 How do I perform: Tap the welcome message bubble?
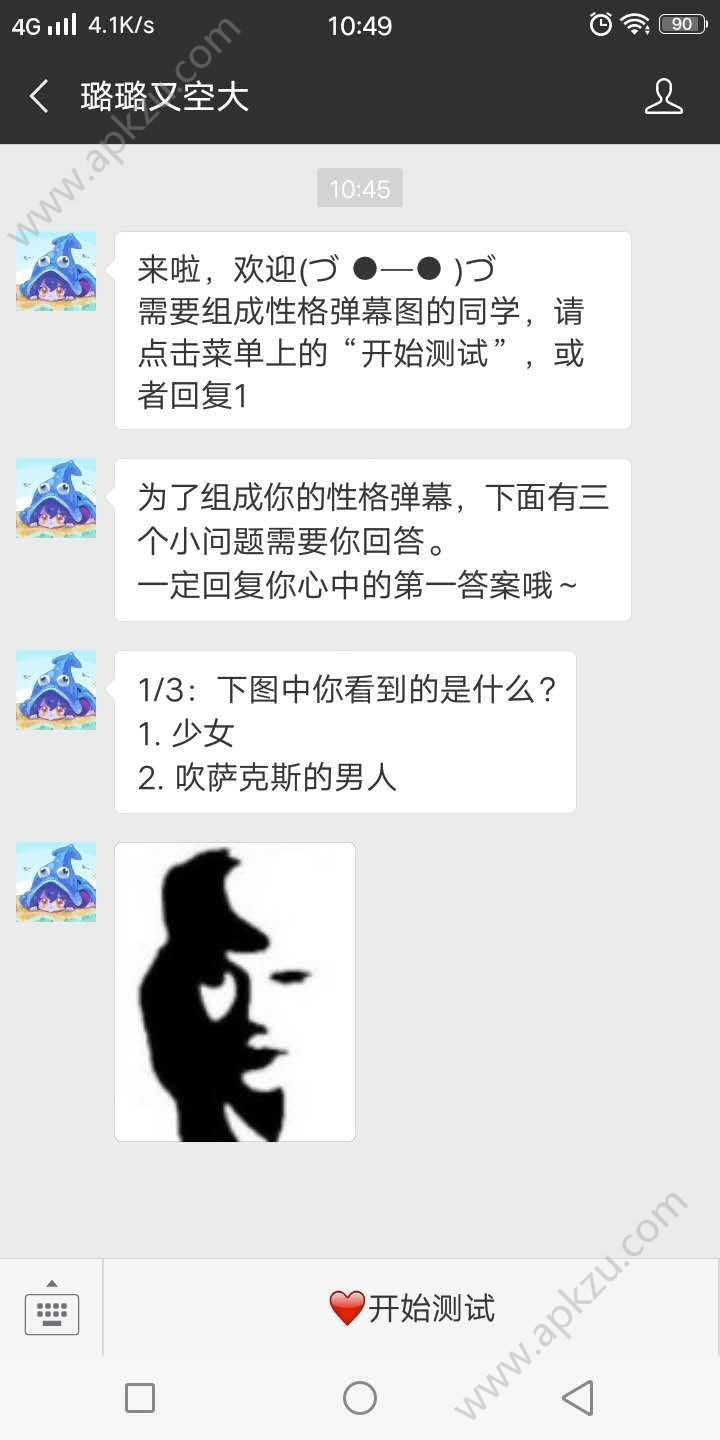pos(372,330)
